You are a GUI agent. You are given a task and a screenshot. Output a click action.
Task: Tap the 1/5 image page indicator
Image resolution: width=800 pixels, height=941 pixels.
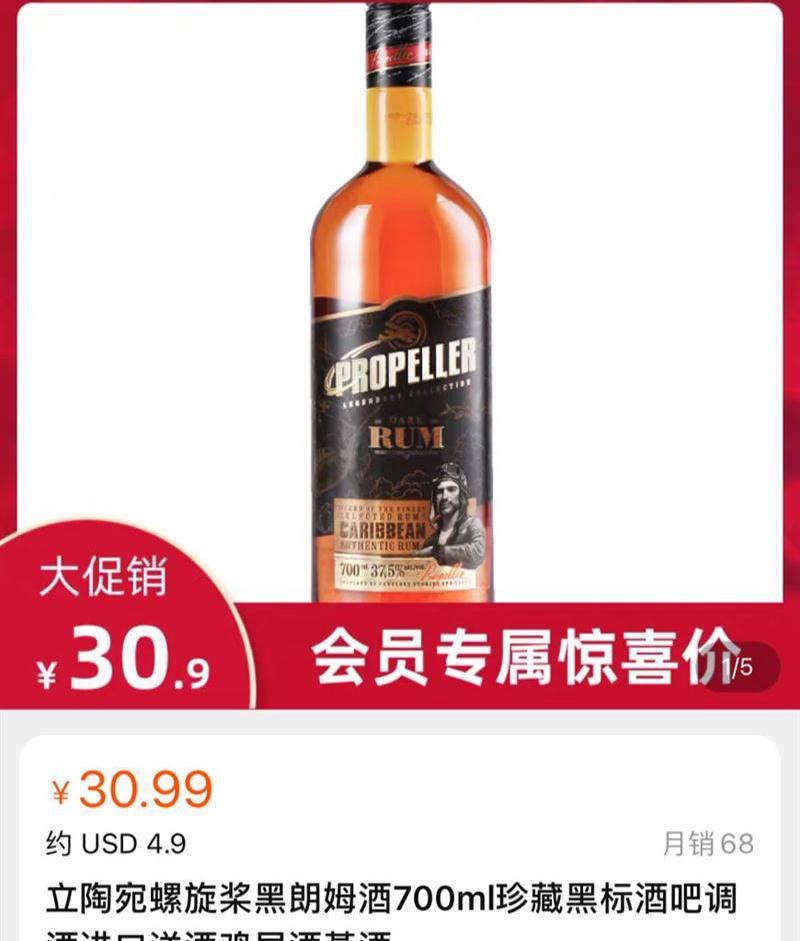[x=739, y=667]
